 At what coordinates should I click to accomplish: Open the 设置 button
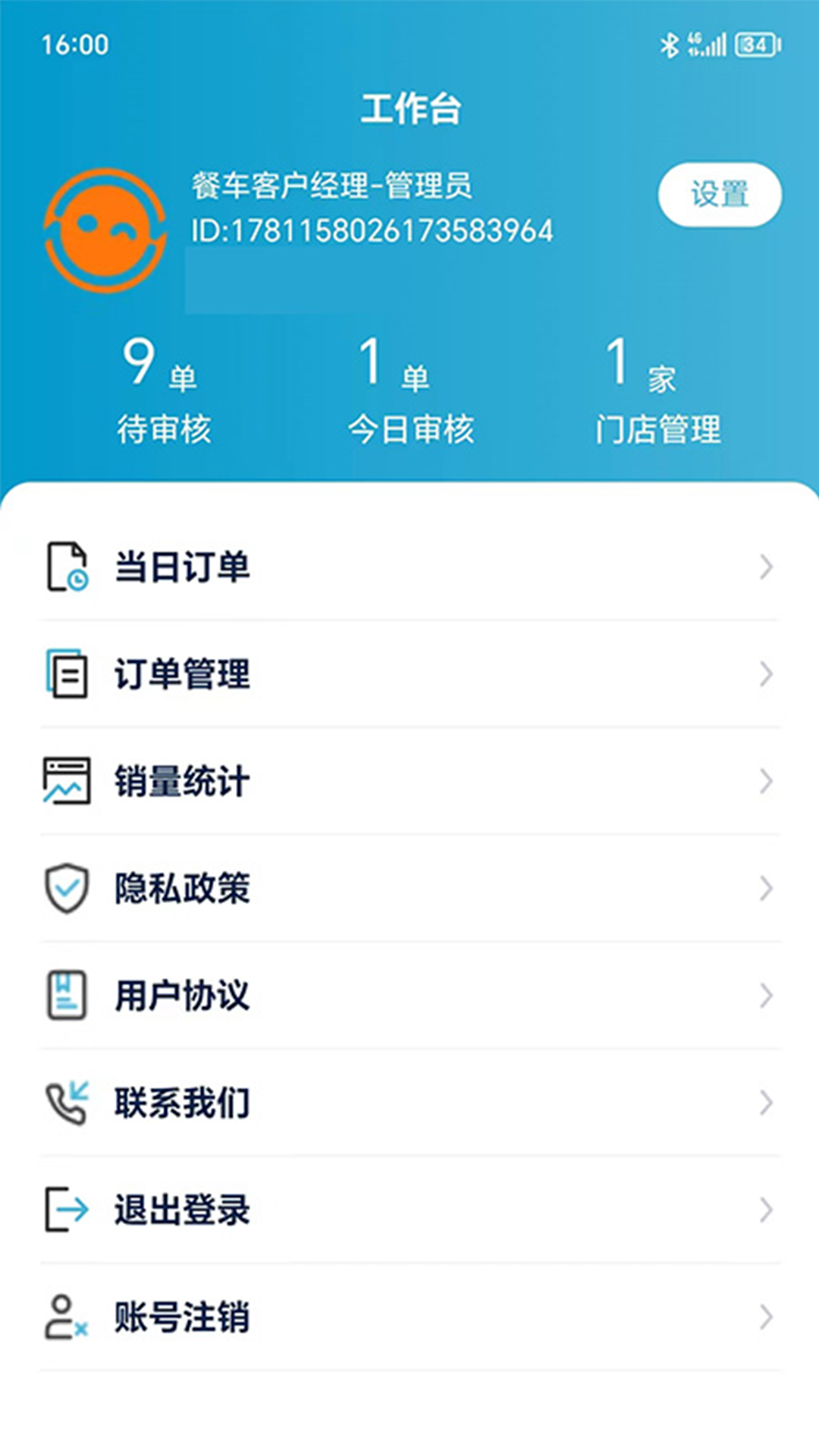pos(720,195)
